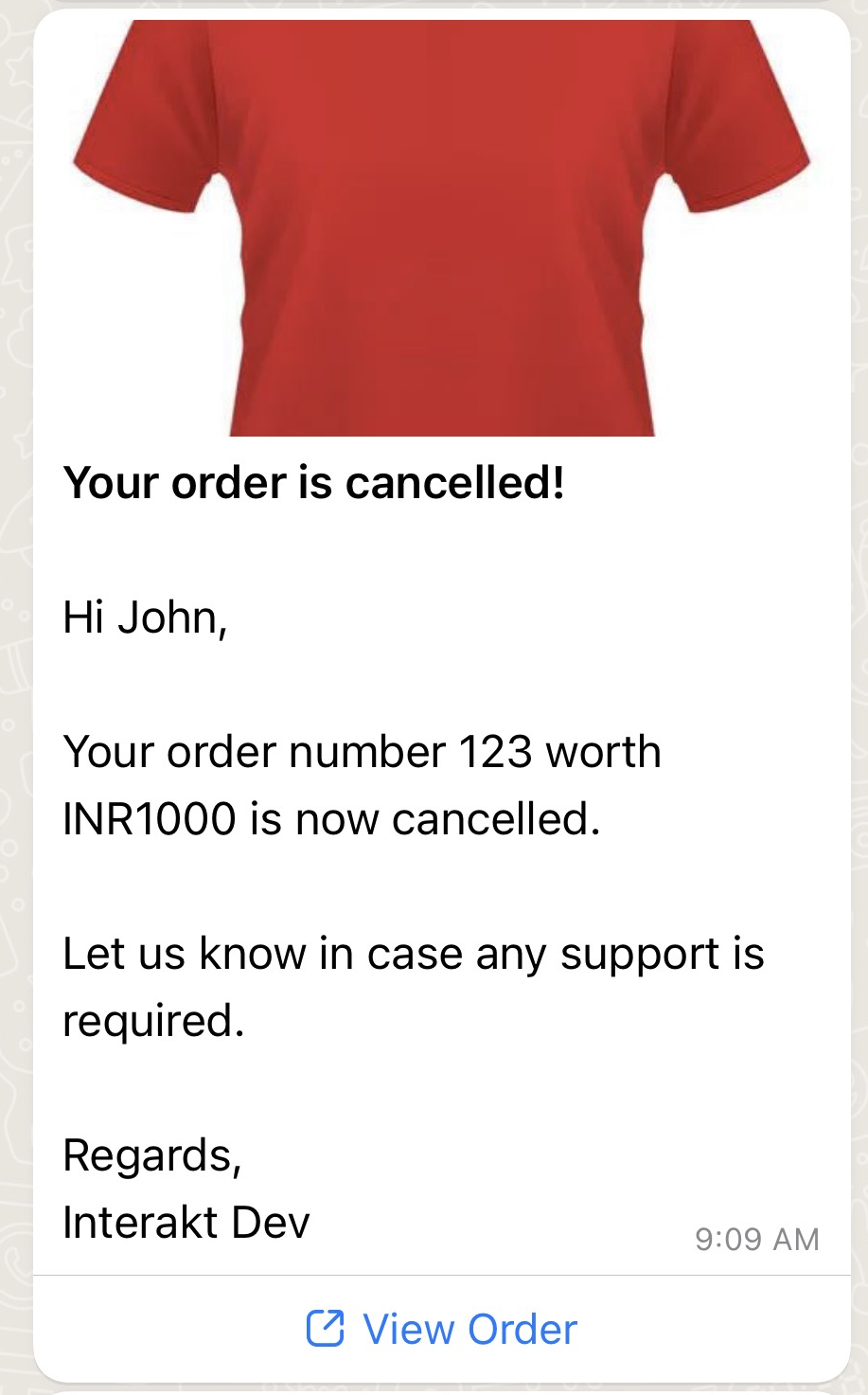The height and width of the screenshot is (1395, 868).
Task: Open the red t-shirt image
Action: [442, 227]
